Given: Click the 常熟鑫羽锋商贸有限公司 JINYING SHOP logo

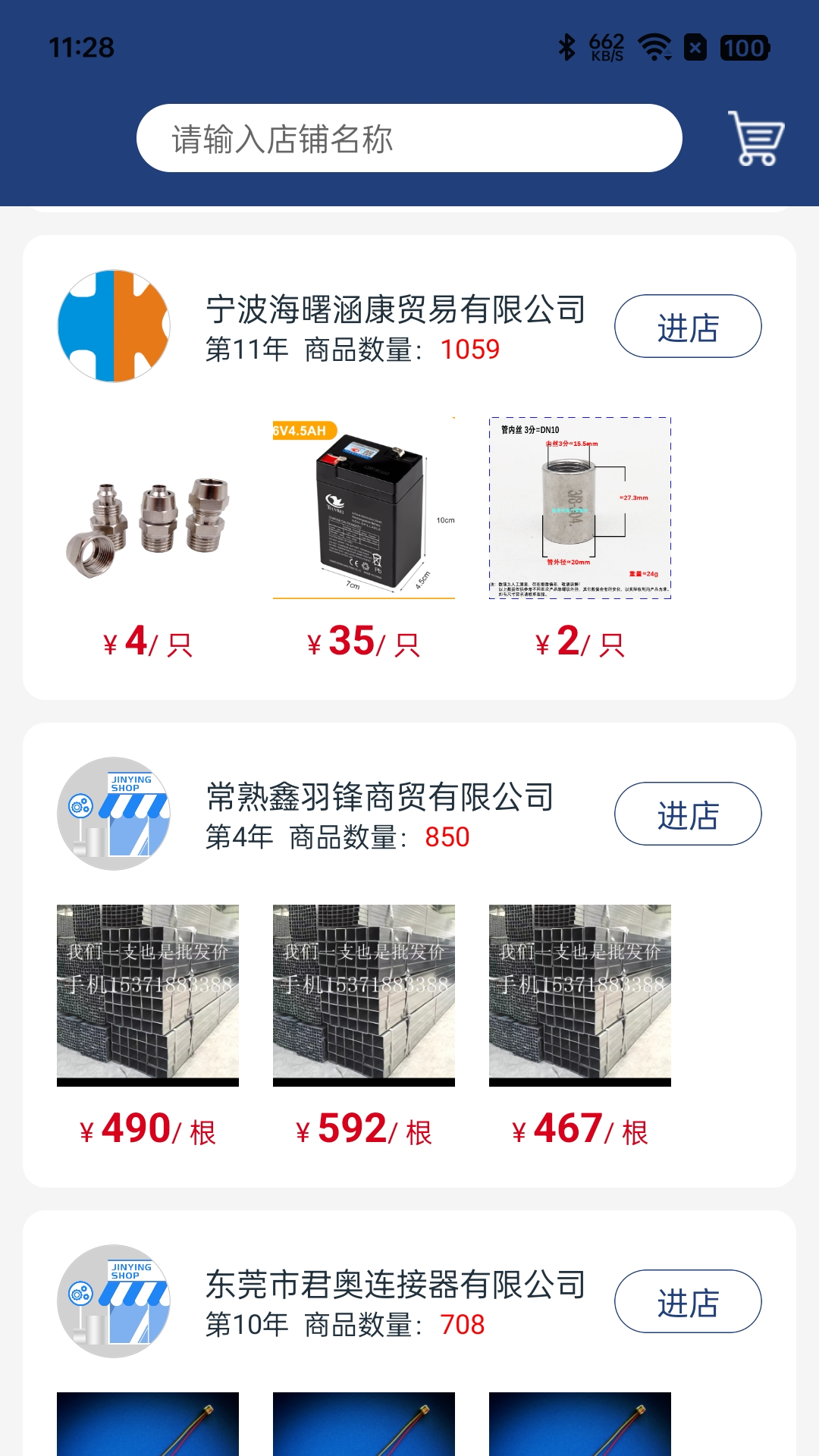Looking at the screenshot, I should [115, 813].
